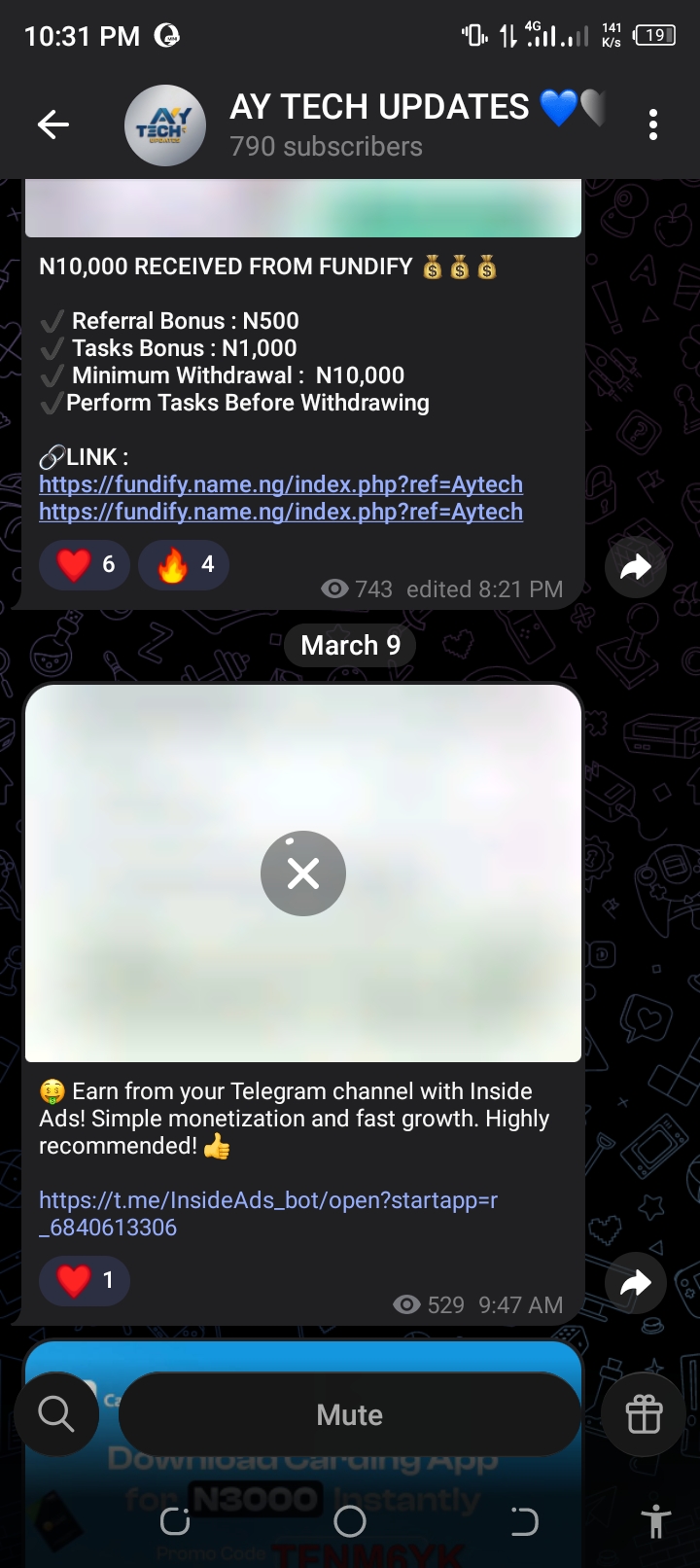Screen dimensions: 700x1568
Task: Open the channel overflow menu
Action: pos(653,125)
